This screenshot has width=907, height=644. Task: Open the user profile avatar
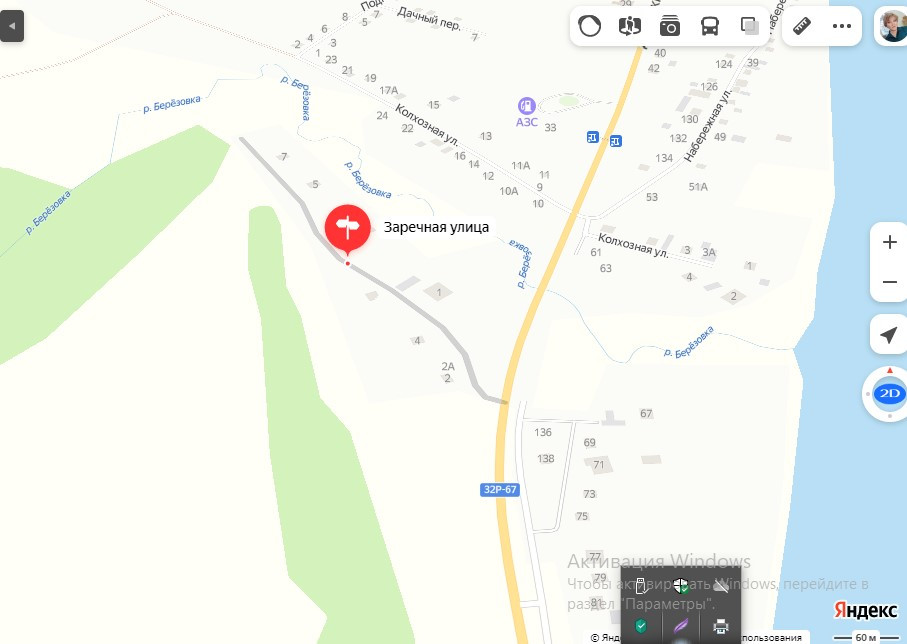(893, 25)
